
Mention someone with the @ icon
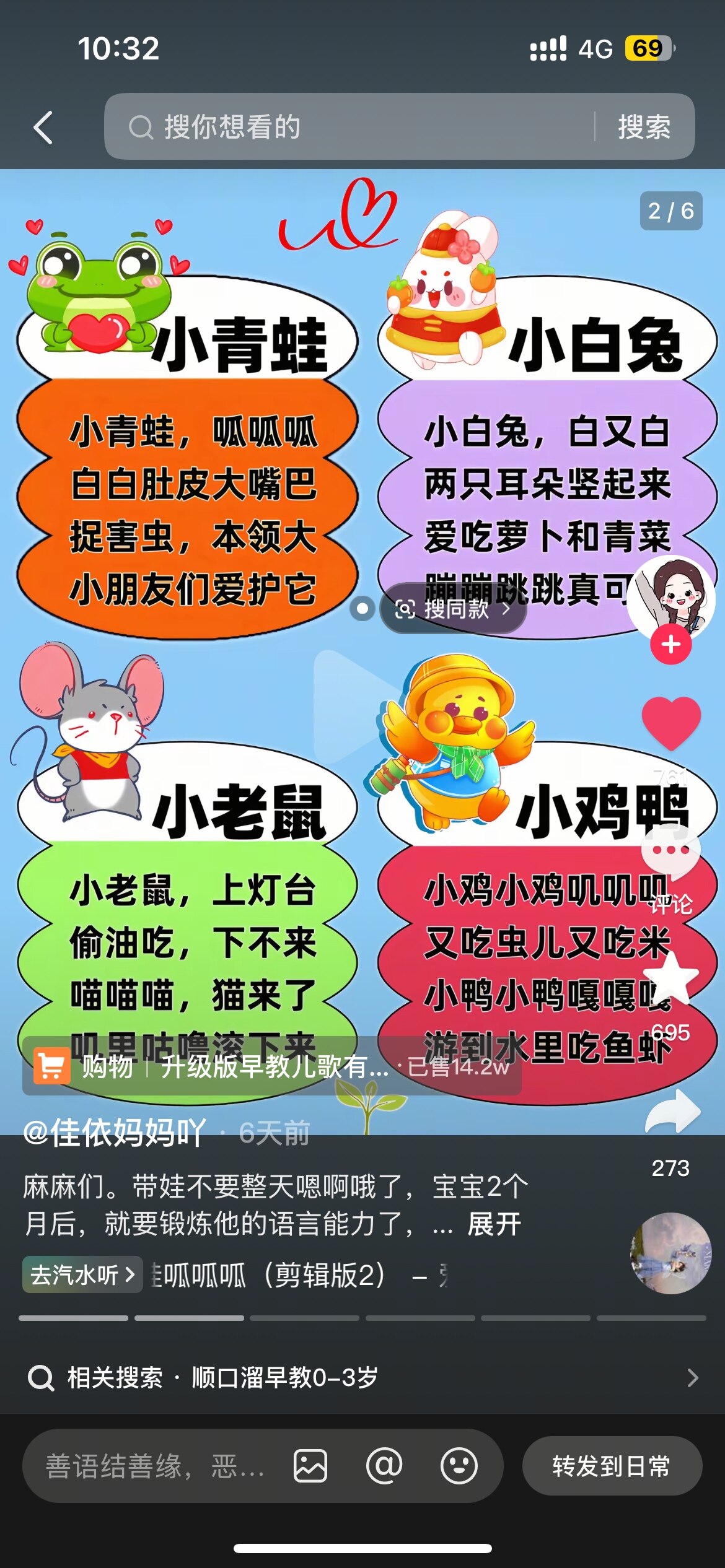[384, 1466]
